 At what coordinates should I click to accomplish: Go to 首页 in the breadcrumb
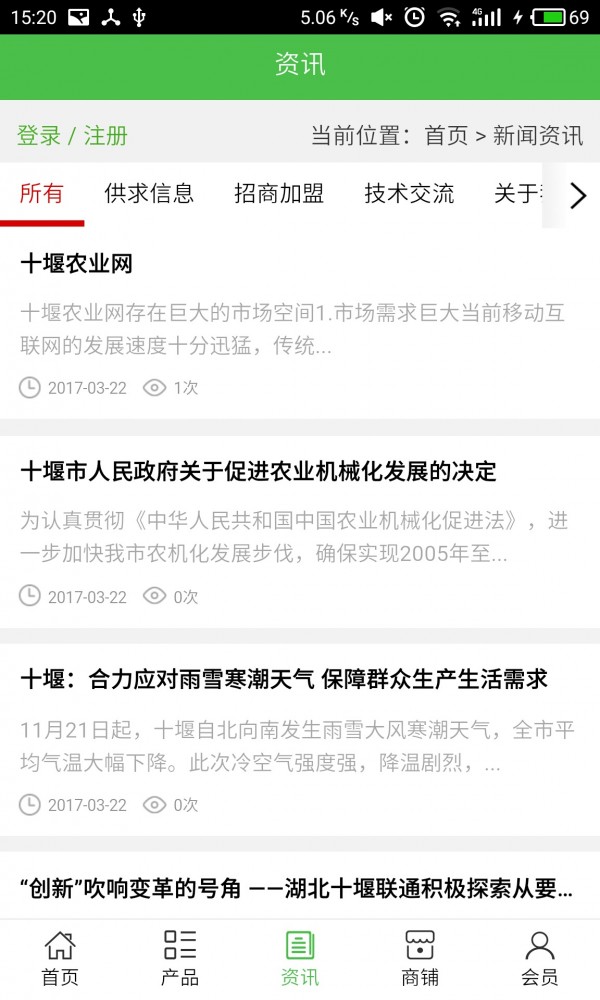[x=446, y=136]
